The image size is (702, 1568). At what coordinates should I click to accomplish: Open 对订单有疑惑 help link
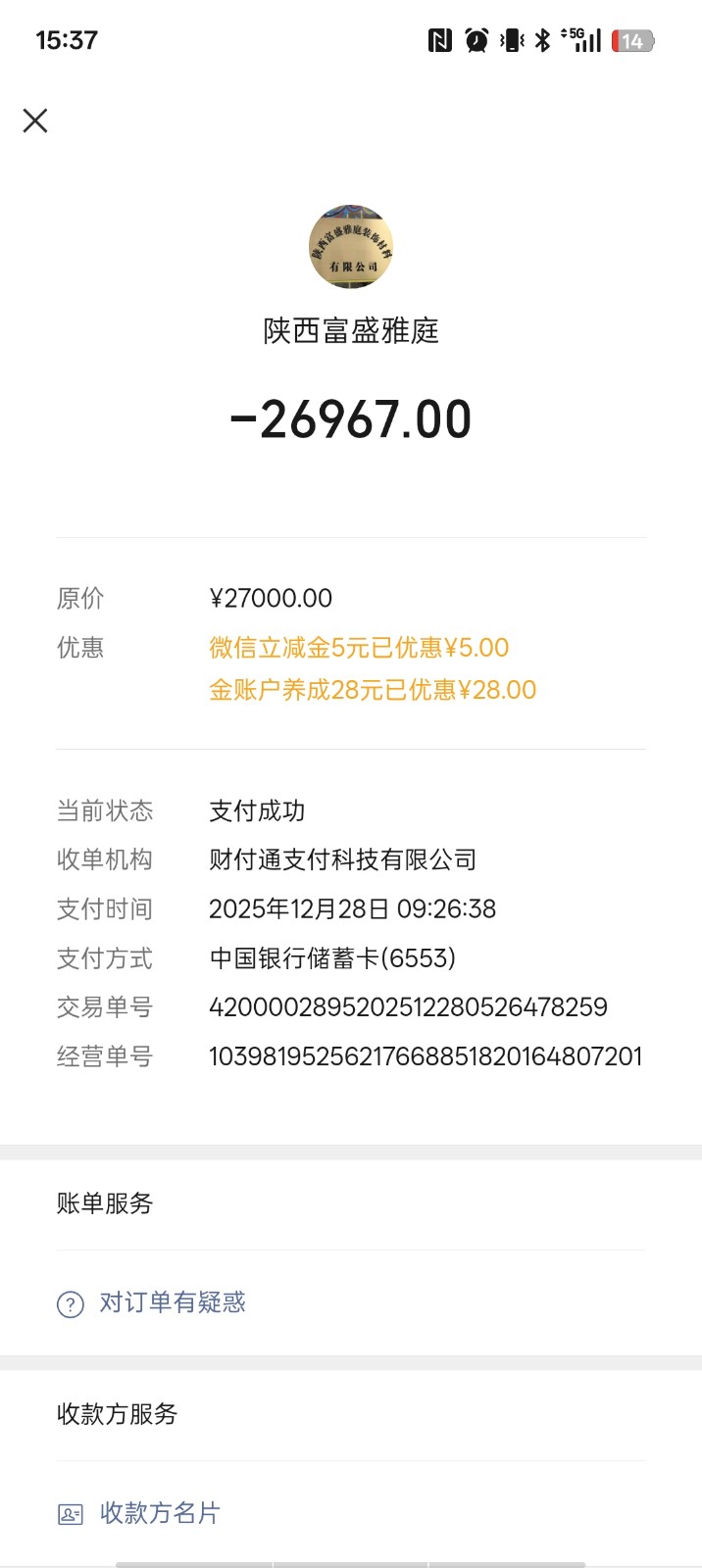click(x=172, y=1302)
